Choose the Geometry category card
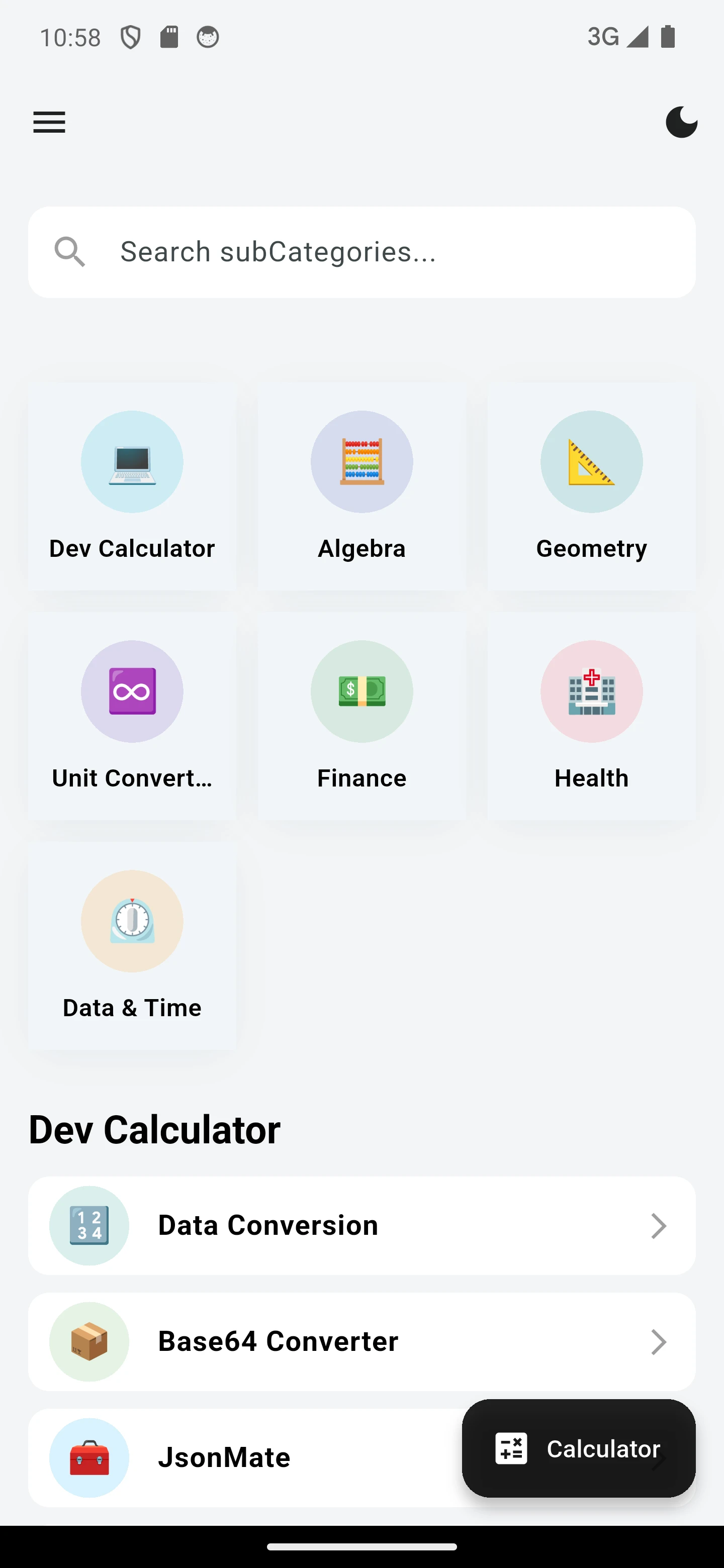724x1568 pixels. (591, 487)
